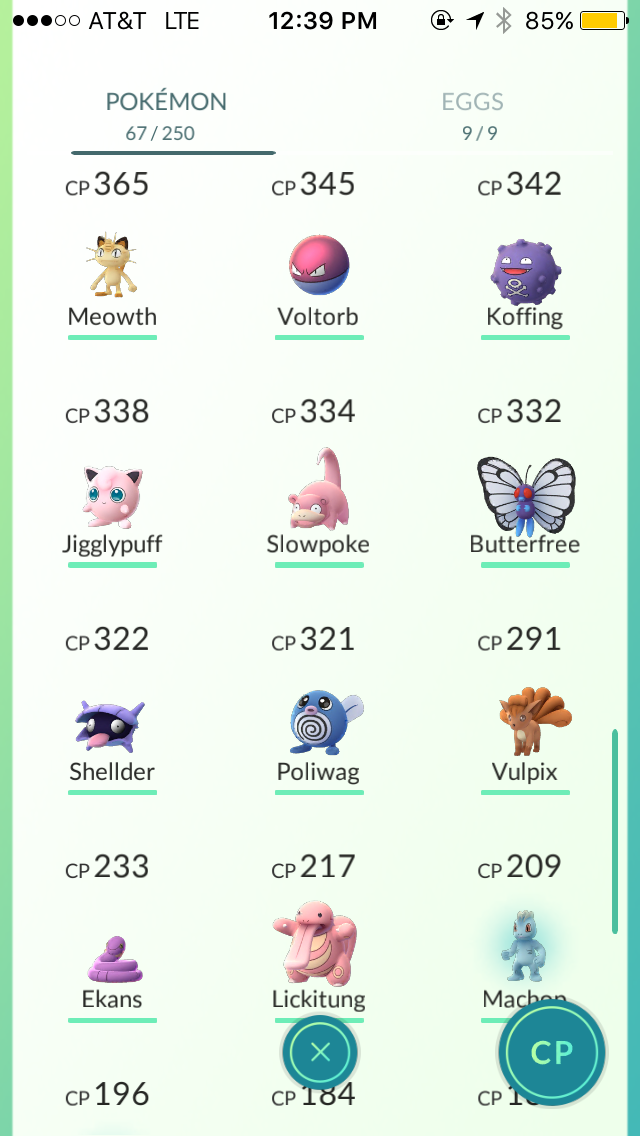Viewport: 640px width, 1136px height.
Task: Close the Pokémon list
Action: (x=320, y=1052)
